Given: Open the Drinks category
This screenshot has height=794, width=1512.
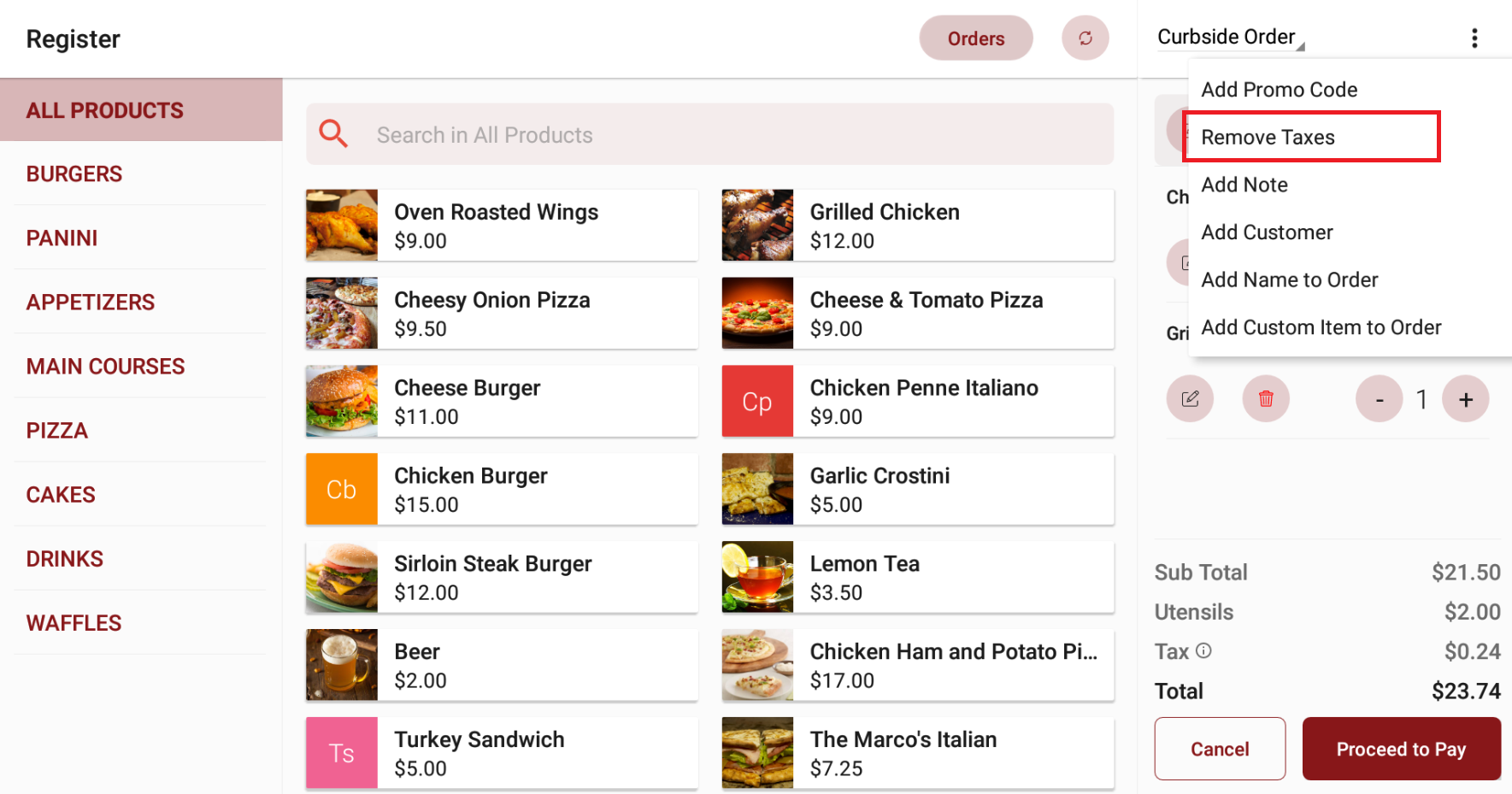Looking at the screenshot, I should (x=65, y=558).
